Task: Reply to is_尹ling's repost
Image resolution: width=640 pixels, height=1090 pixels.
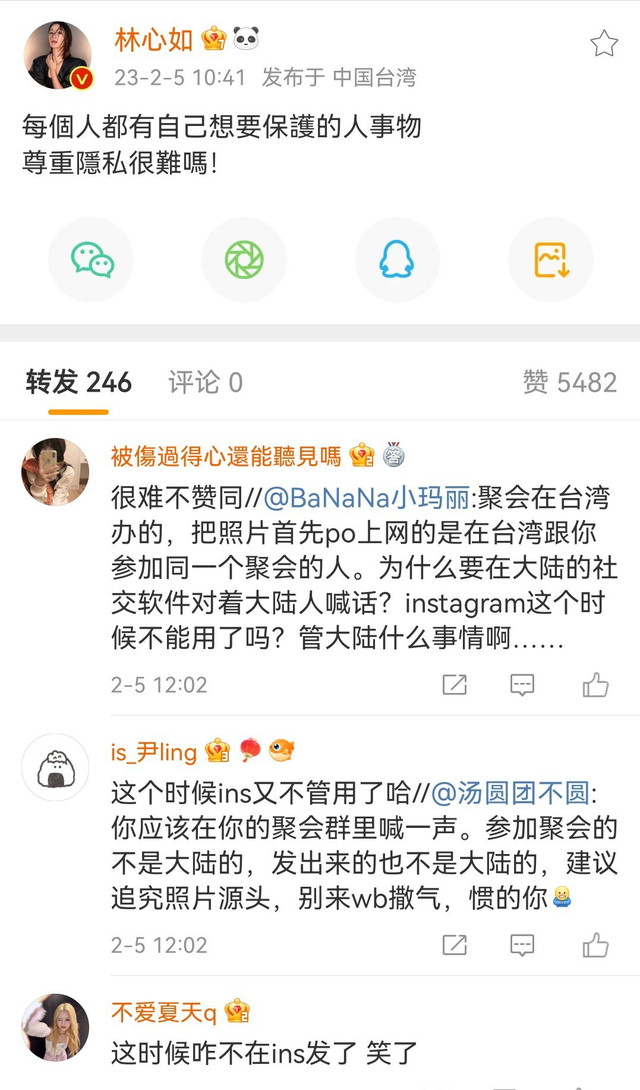Action: (522, 944)
